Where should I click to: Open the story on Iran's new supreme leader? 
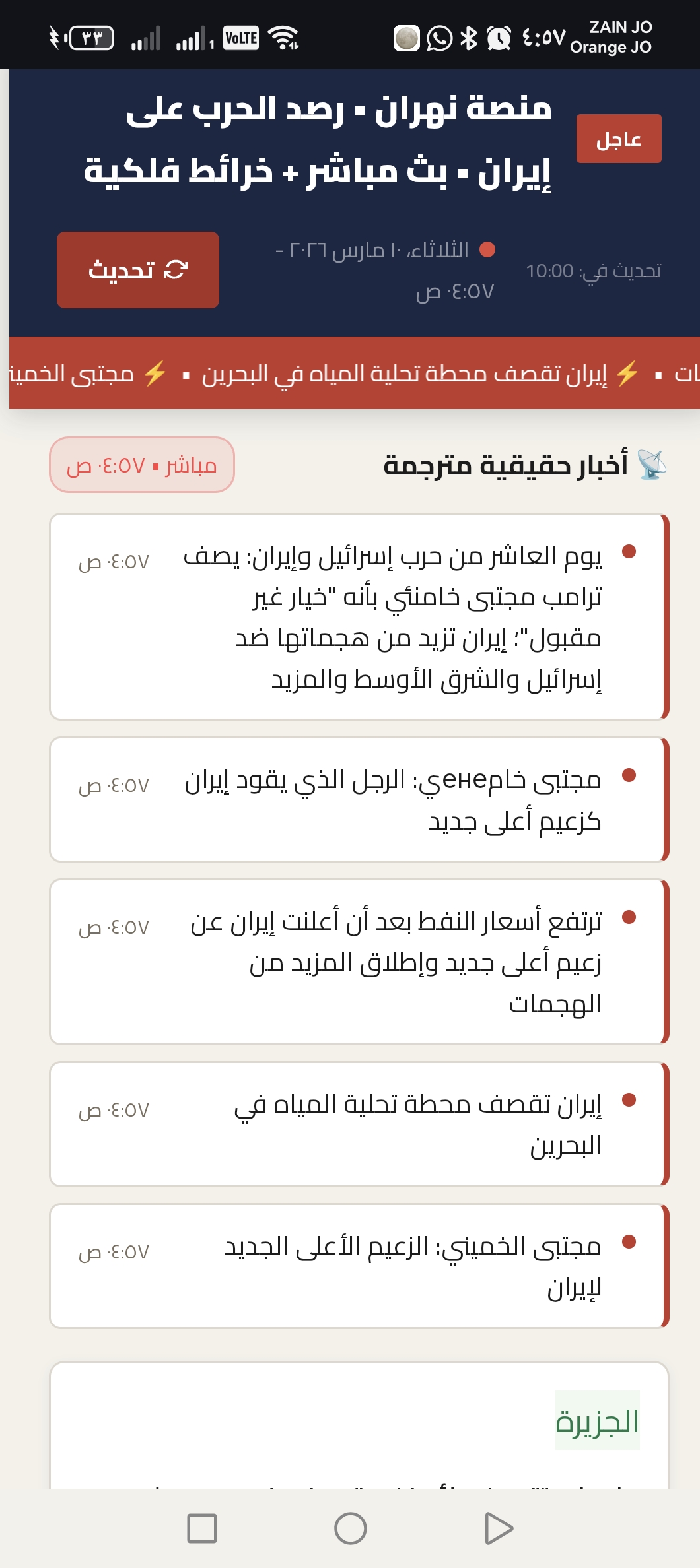(412, 1266)
